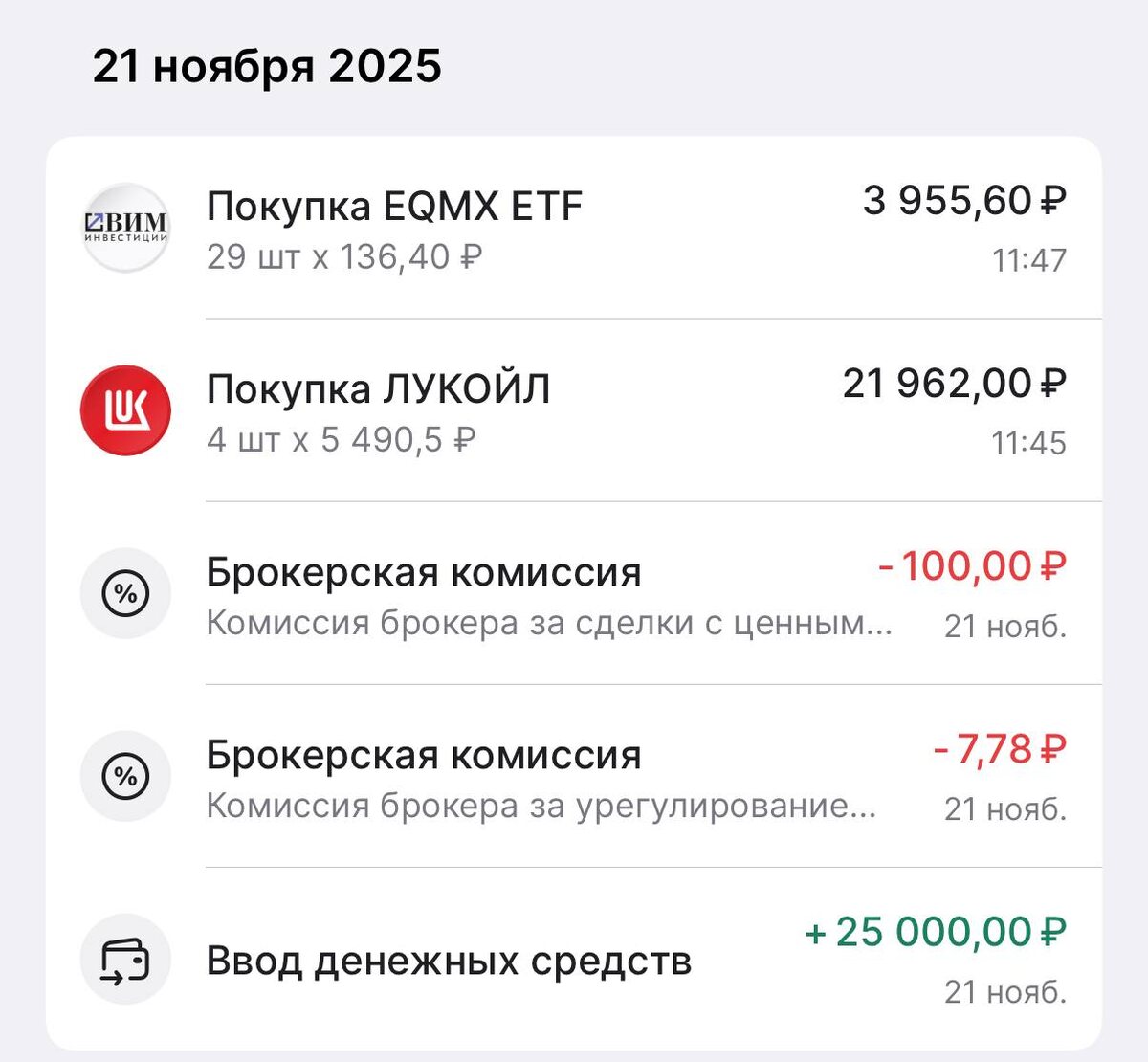
Task: Open the 25 000,00 ₽ deposit record
Action: click(574, 960)
